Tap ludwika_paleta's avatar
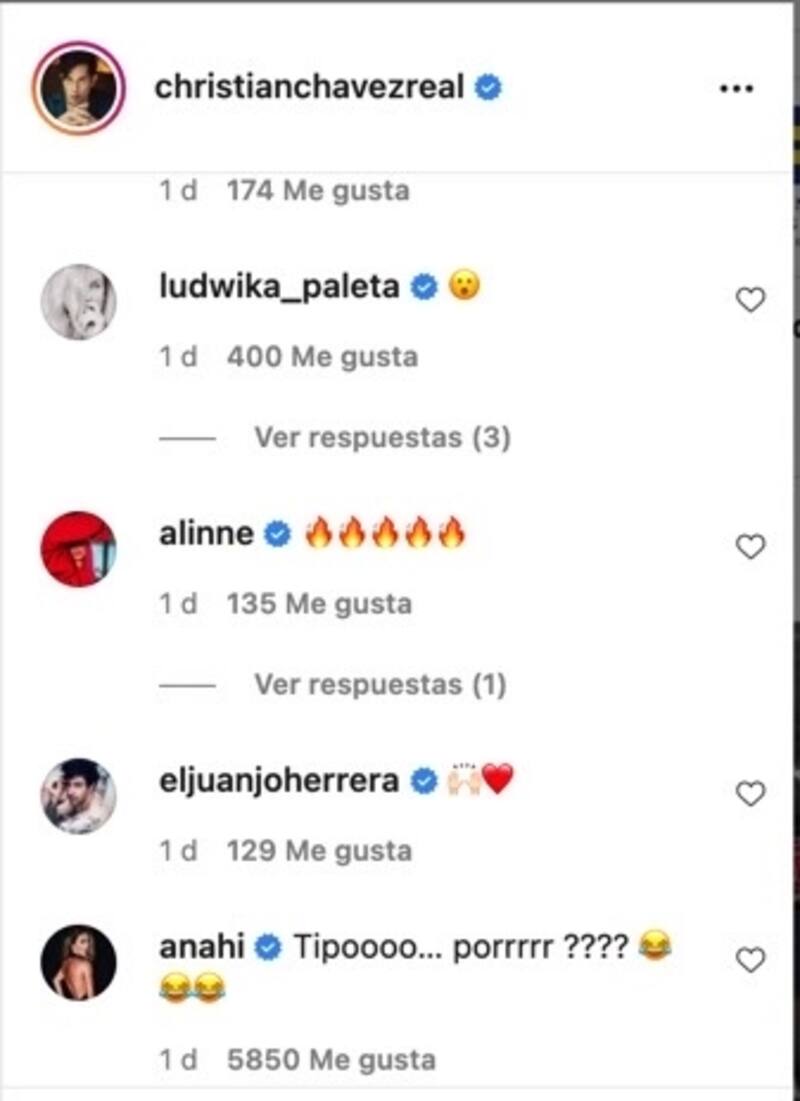800x1101 pixels. point(79,302)
